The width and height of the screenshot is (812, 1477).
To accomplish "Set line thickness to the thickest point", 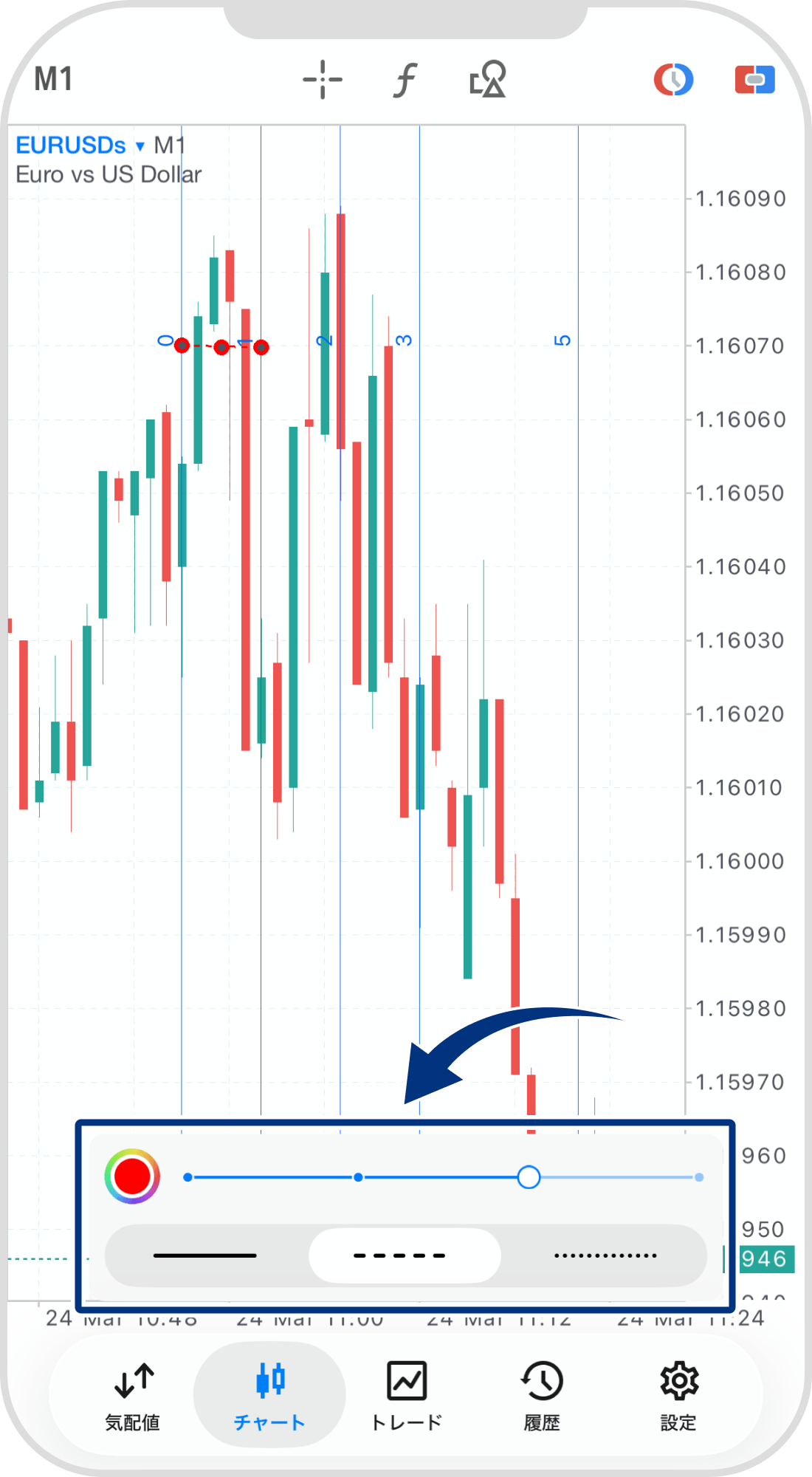I will pos(698,1177).
